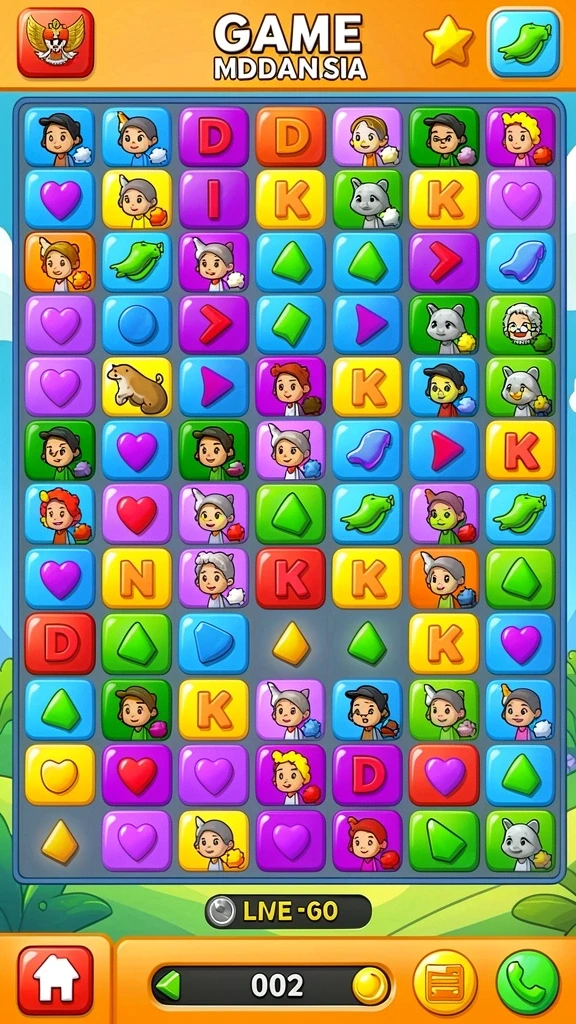
Task: Tap the green chili button in the header
Action: 524,42
